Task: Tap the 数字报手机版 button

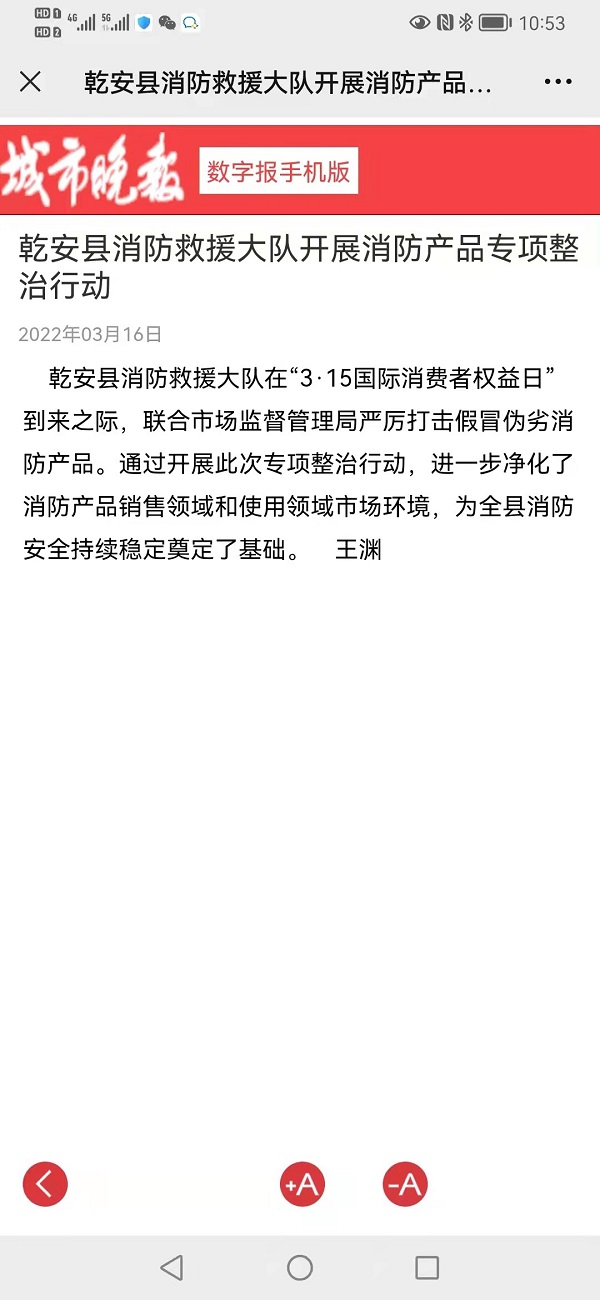Action: tap(278, 171)
